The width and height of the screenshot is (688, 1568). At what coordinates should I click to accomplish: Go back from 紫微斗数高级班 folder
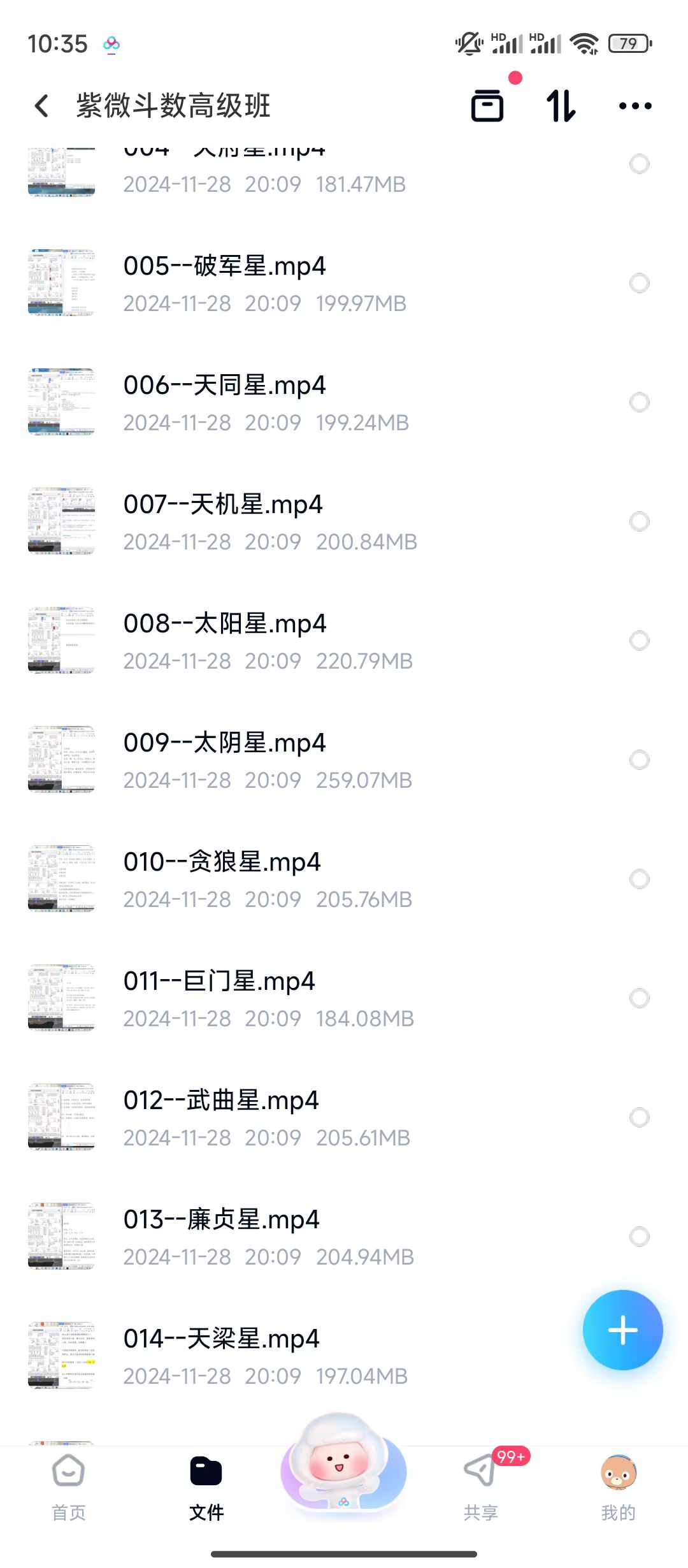pyautogui.click(x=42, y=106)
